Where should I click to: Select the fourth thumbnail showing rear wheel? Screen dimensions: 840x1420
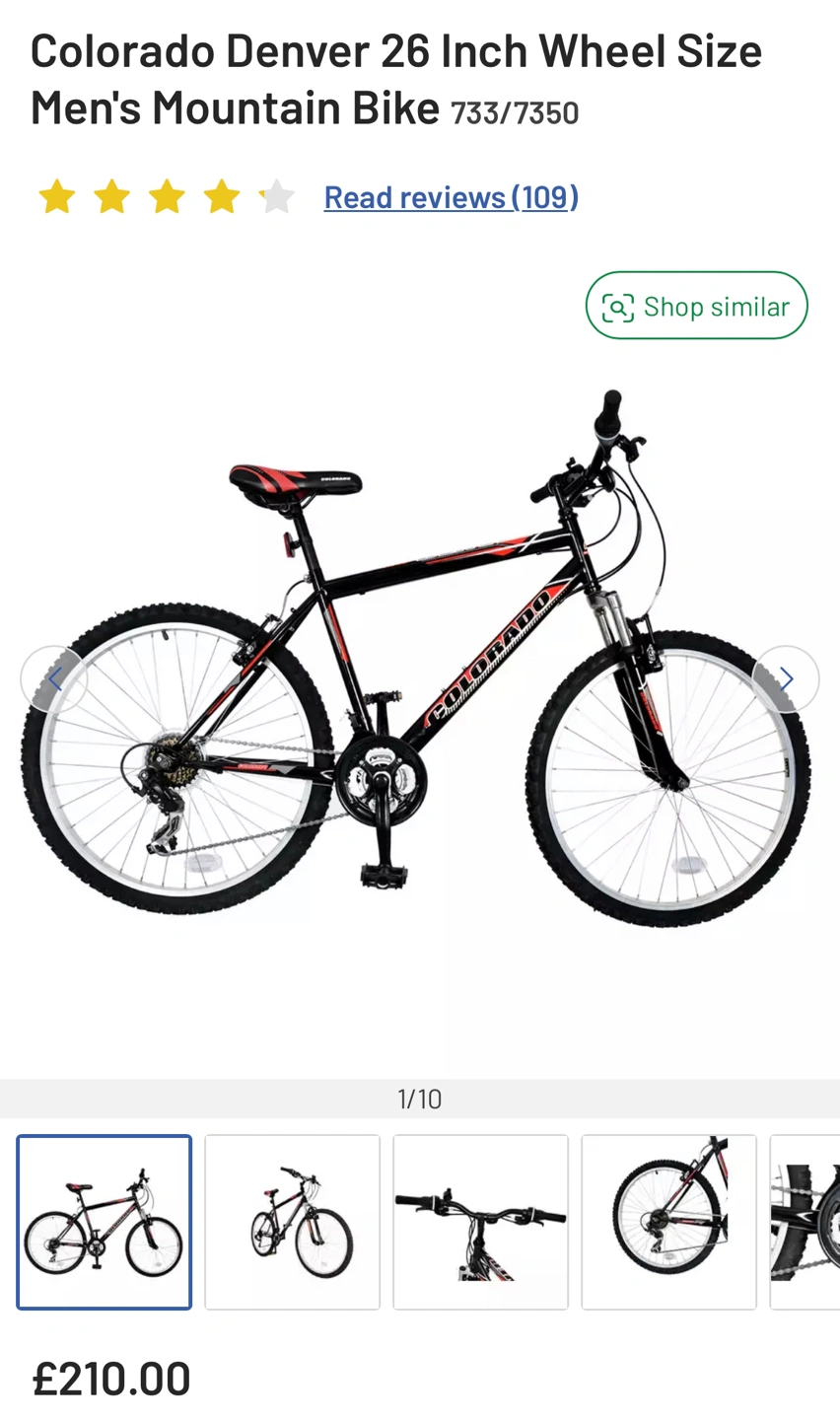click(669, 1223)
